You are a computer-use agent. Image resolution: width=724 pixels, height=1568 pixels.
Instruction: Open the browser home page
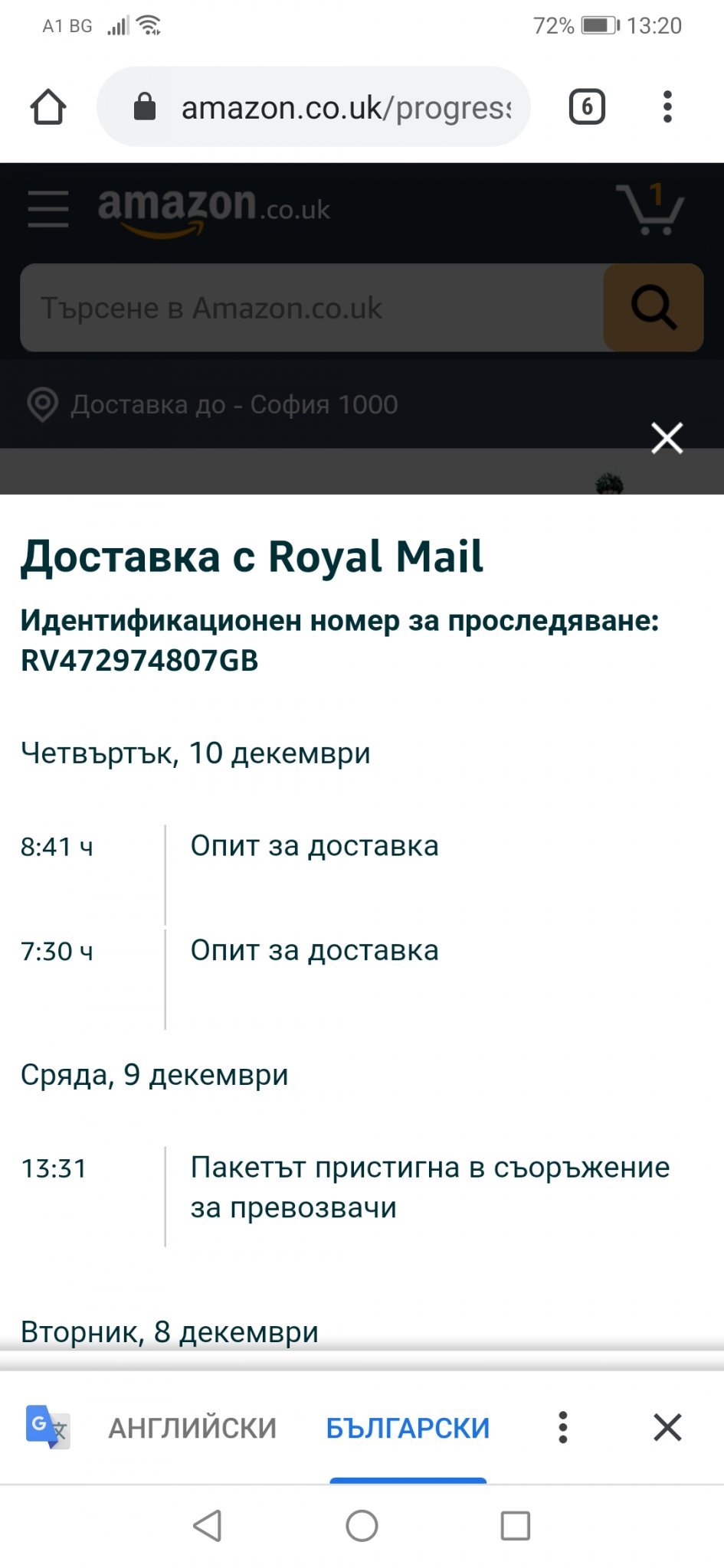click(x=48, y=106)
